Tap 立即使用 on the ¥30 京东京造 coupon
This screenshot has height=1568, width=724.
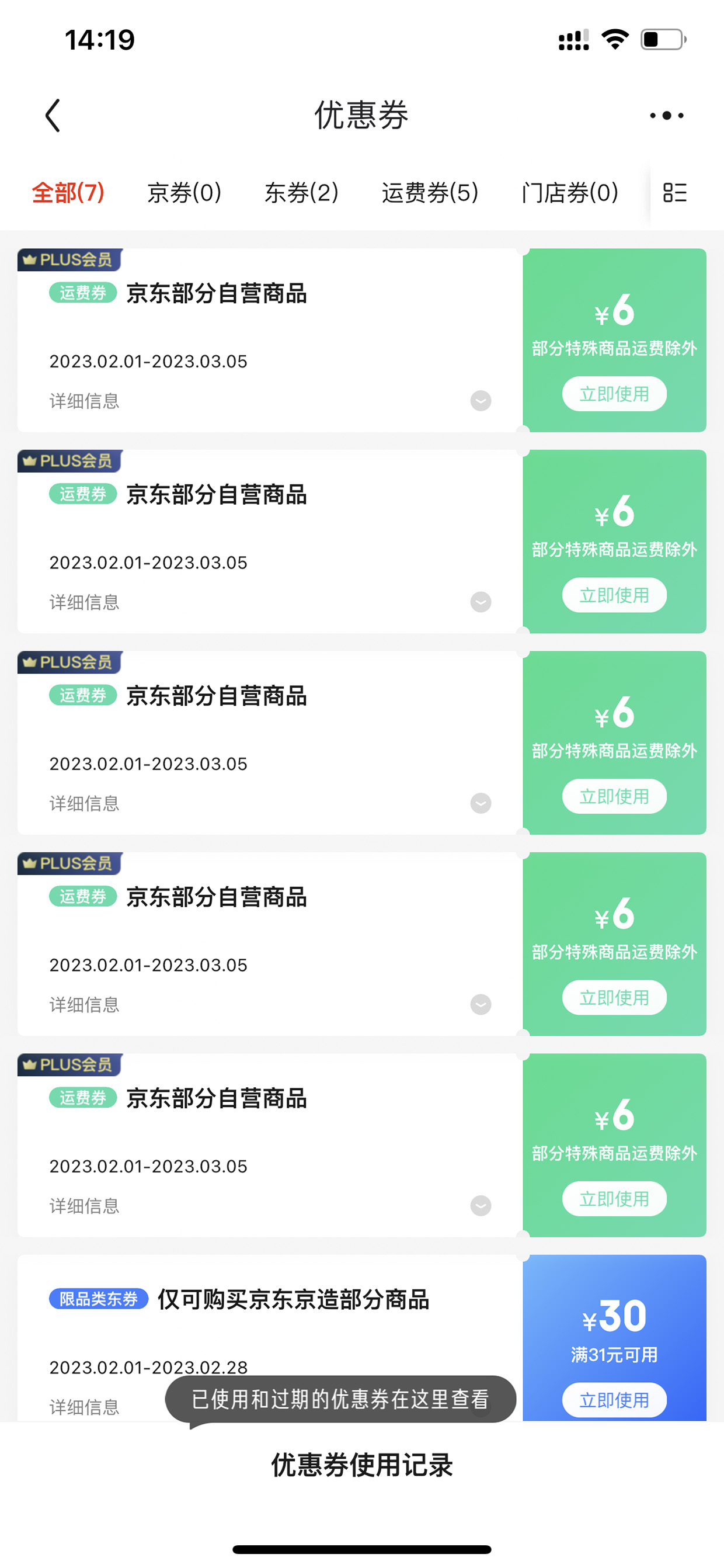point(614,1400)
